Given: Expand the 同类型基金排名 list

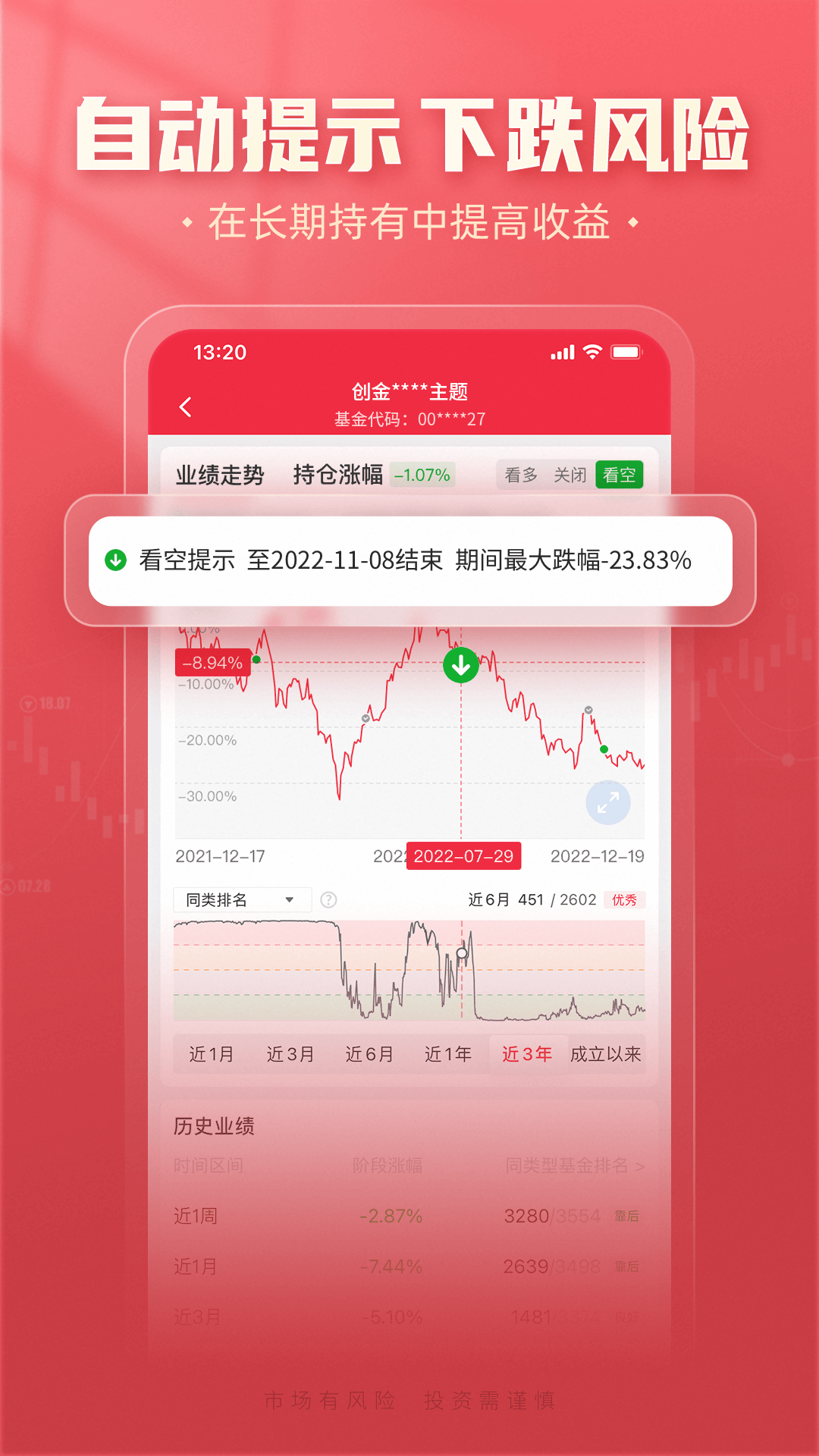Looking at the screenshot, I should click(x=573, y=1166).
